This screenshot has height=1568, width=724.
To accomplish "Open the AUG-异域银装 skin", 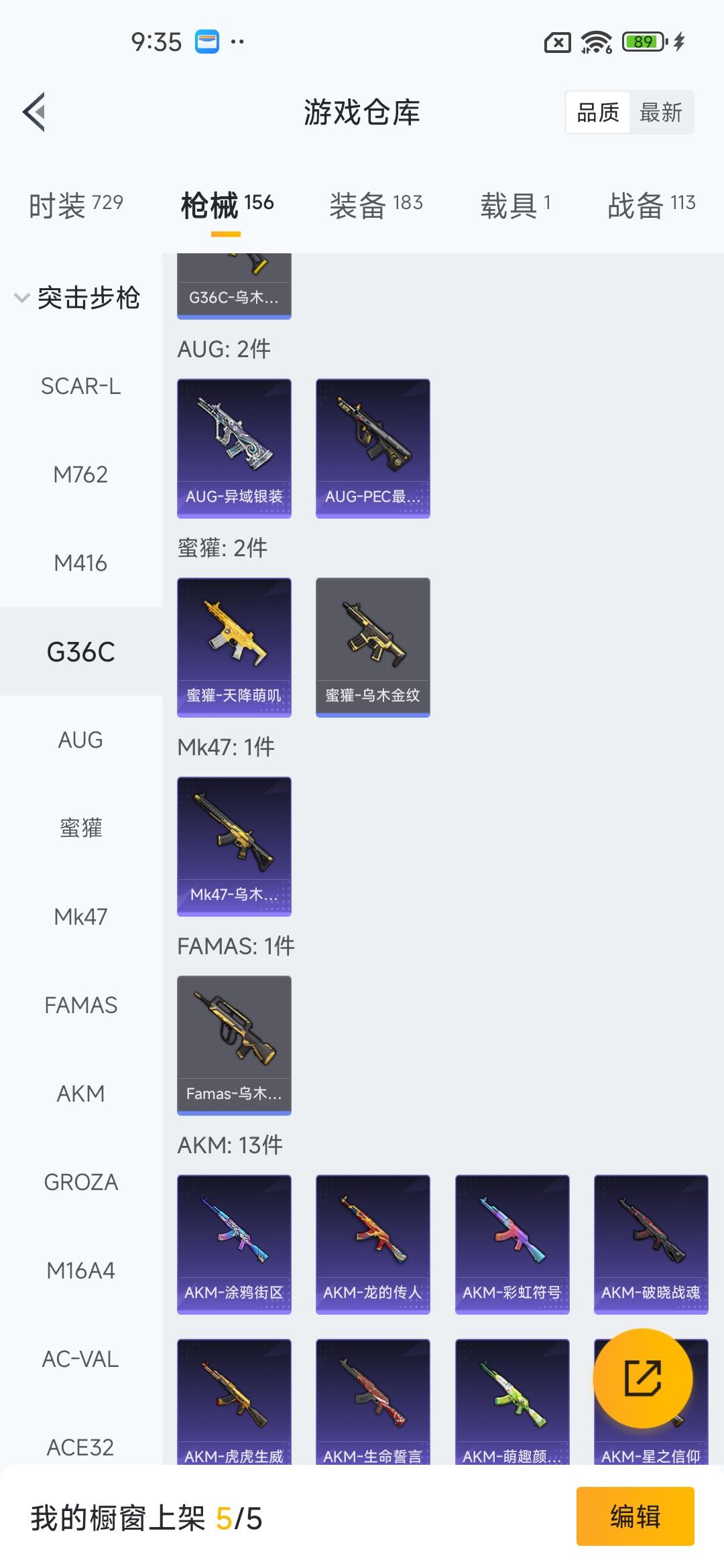I will (x=234, y=448).
